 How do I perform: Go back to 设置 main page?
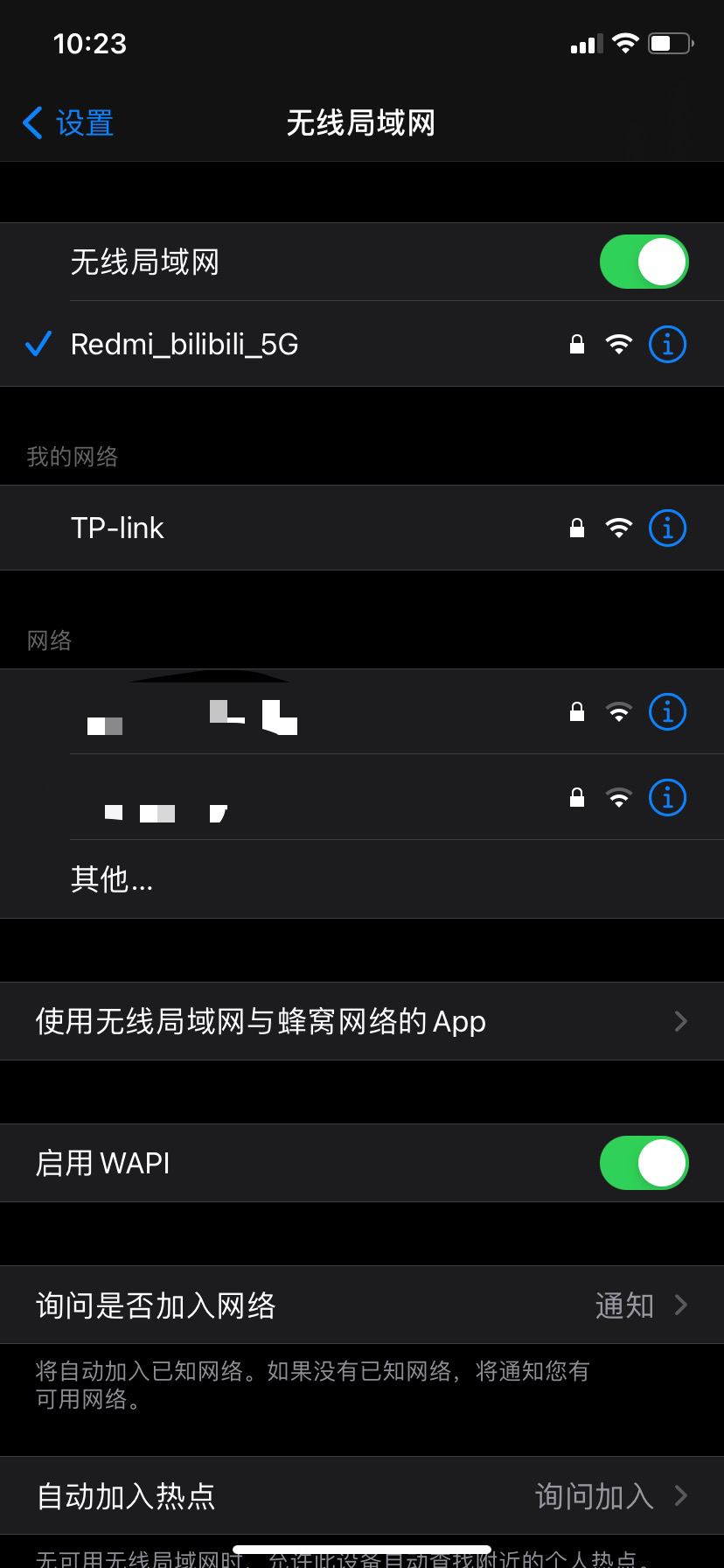(x=66, y=122)
